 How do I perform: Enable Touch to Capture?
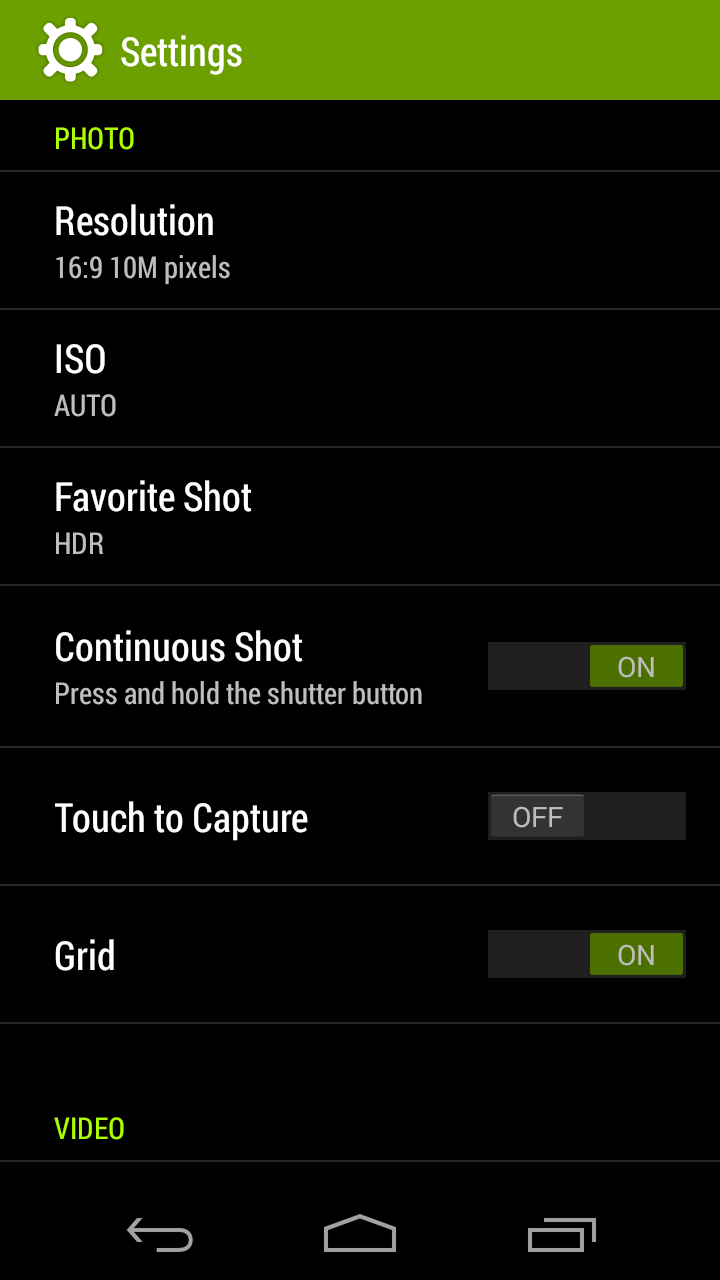587,816
